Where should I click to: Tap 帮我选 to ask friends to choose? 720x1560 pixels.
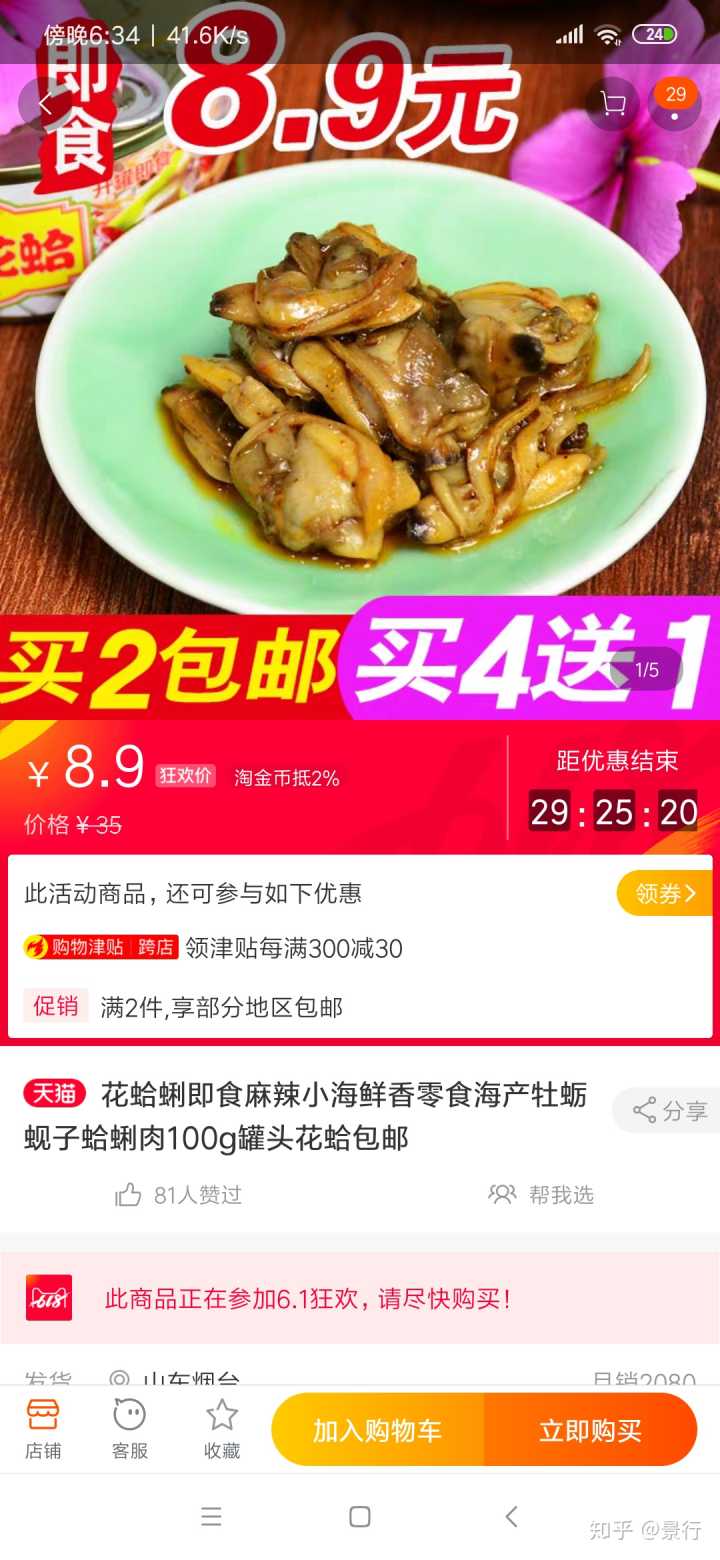tap(541, 1194)
